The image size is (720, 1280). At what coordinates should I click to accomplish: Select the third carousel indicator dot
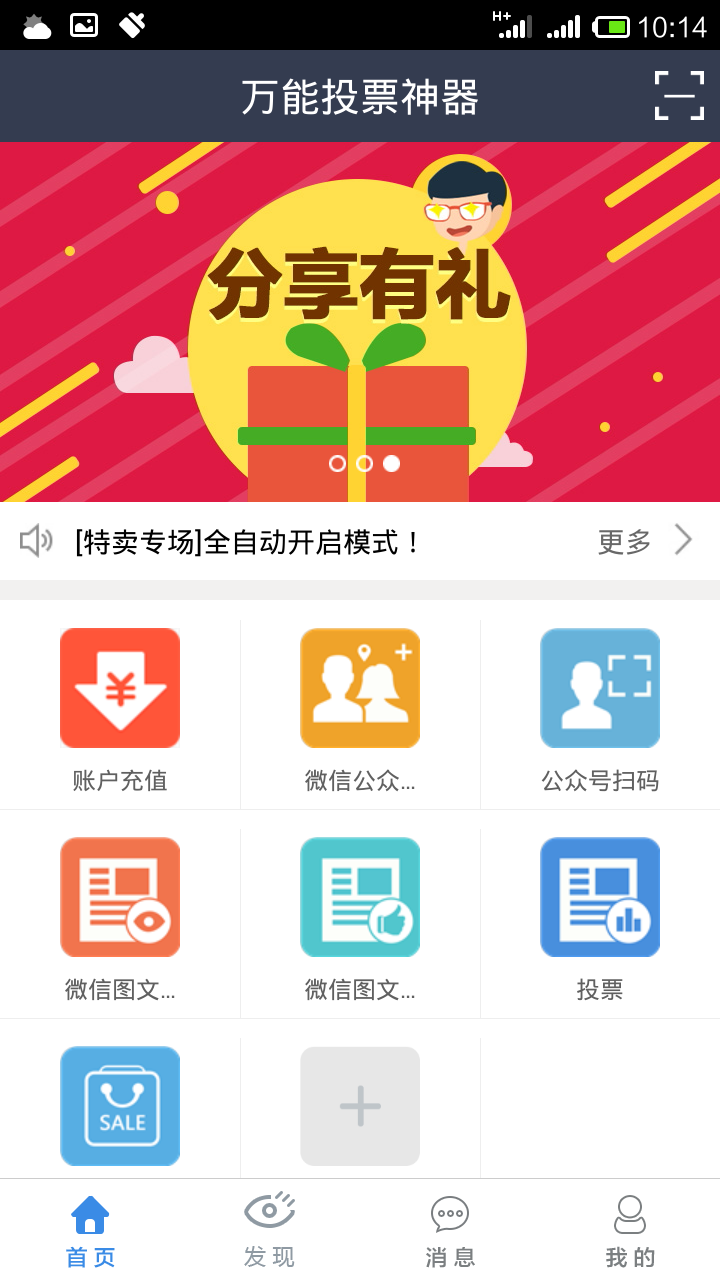[x=389, y=463]
